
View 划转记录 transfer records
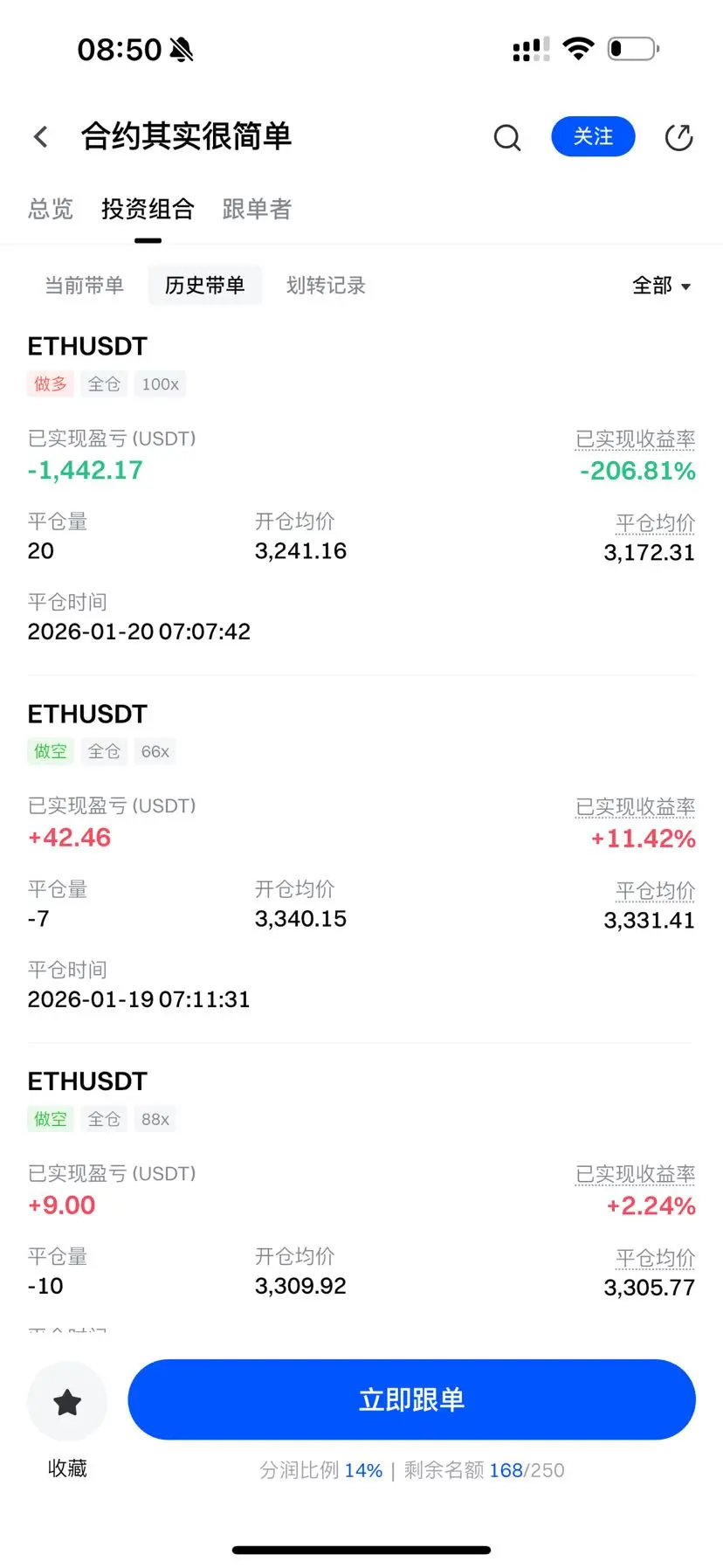click(326, 286)
